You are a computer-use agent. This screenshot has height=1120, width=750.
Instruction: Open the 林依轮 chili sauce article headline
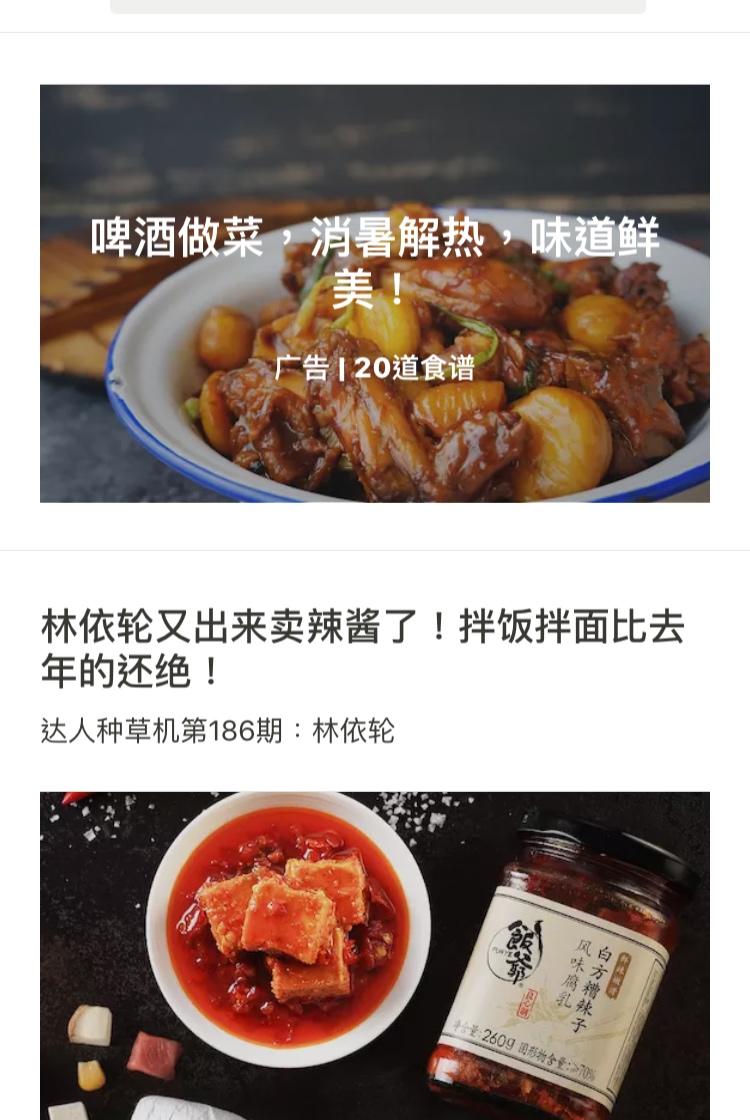[362, 649]
